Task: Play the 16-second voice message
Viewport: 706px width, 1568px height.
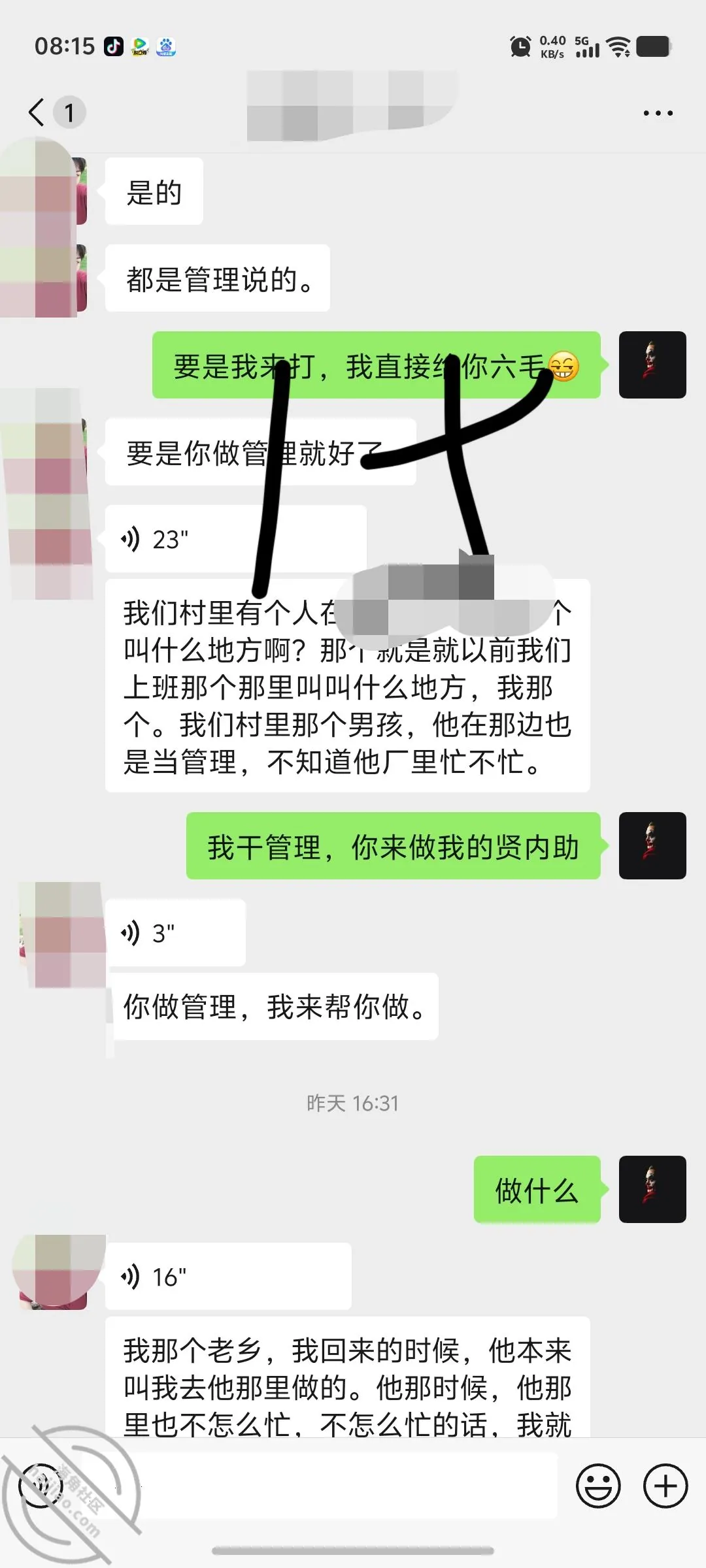Action: pos(228,1276)
